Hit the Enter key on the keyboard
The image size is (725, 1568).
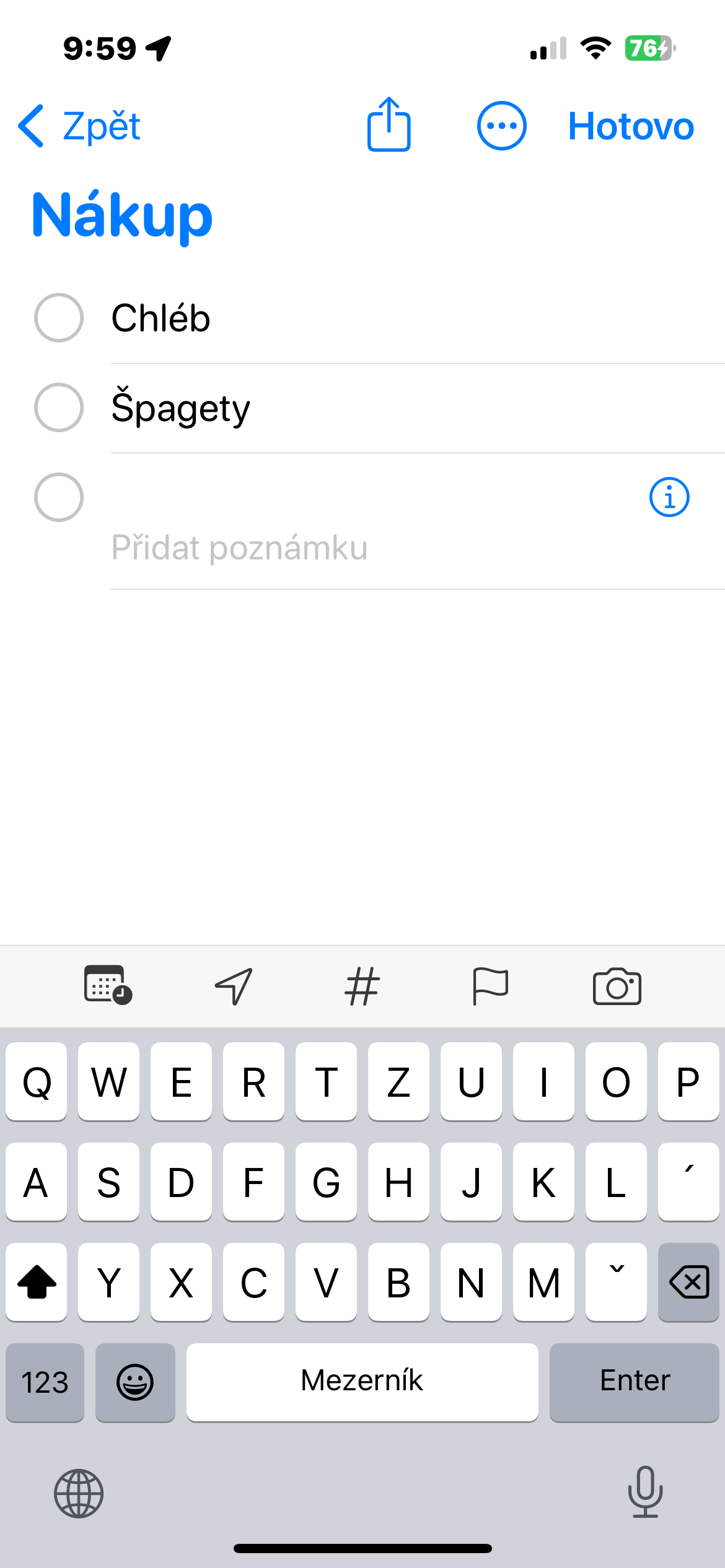pos(634,1381)
